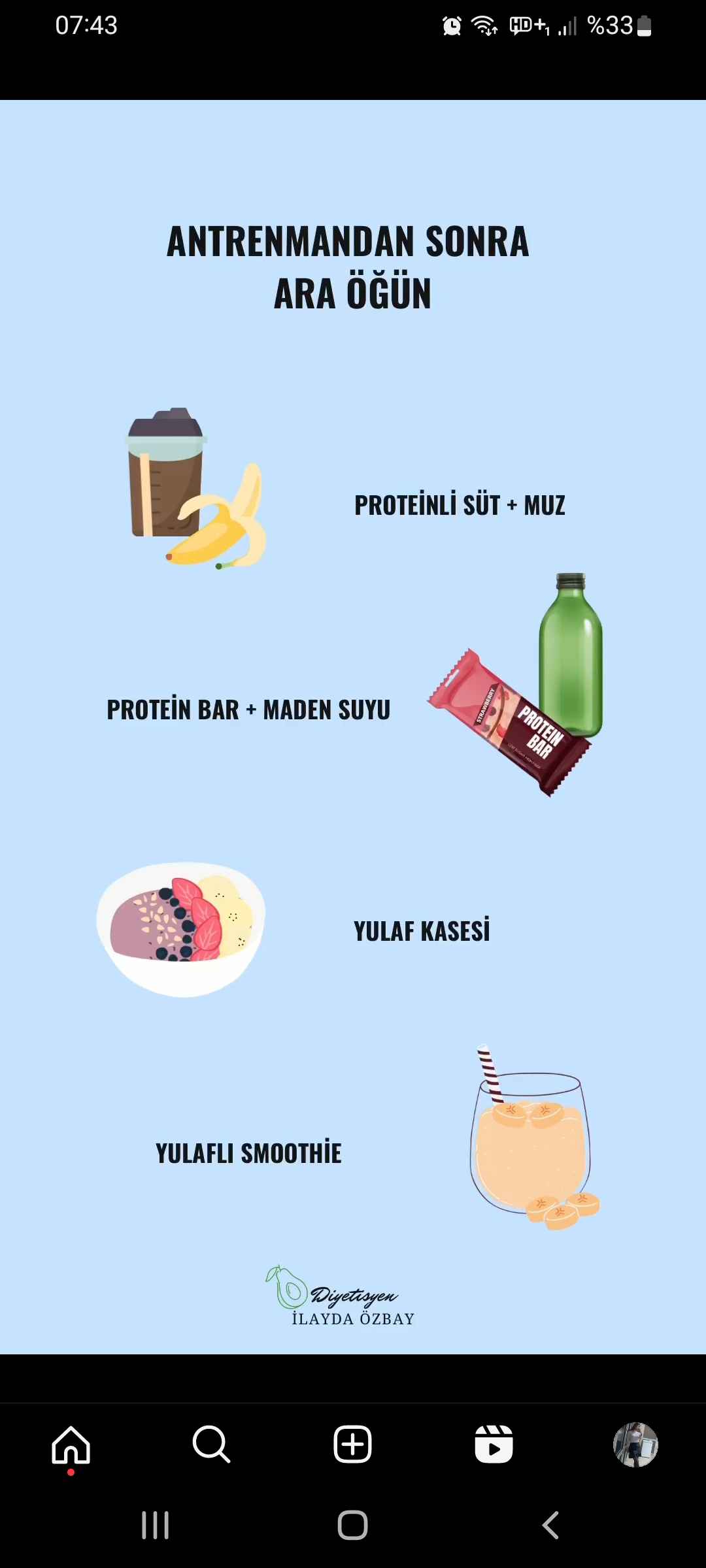Create a new post with the plus icon
This screenshot has height=1568, width=706.
click(x=353, y=1445)
